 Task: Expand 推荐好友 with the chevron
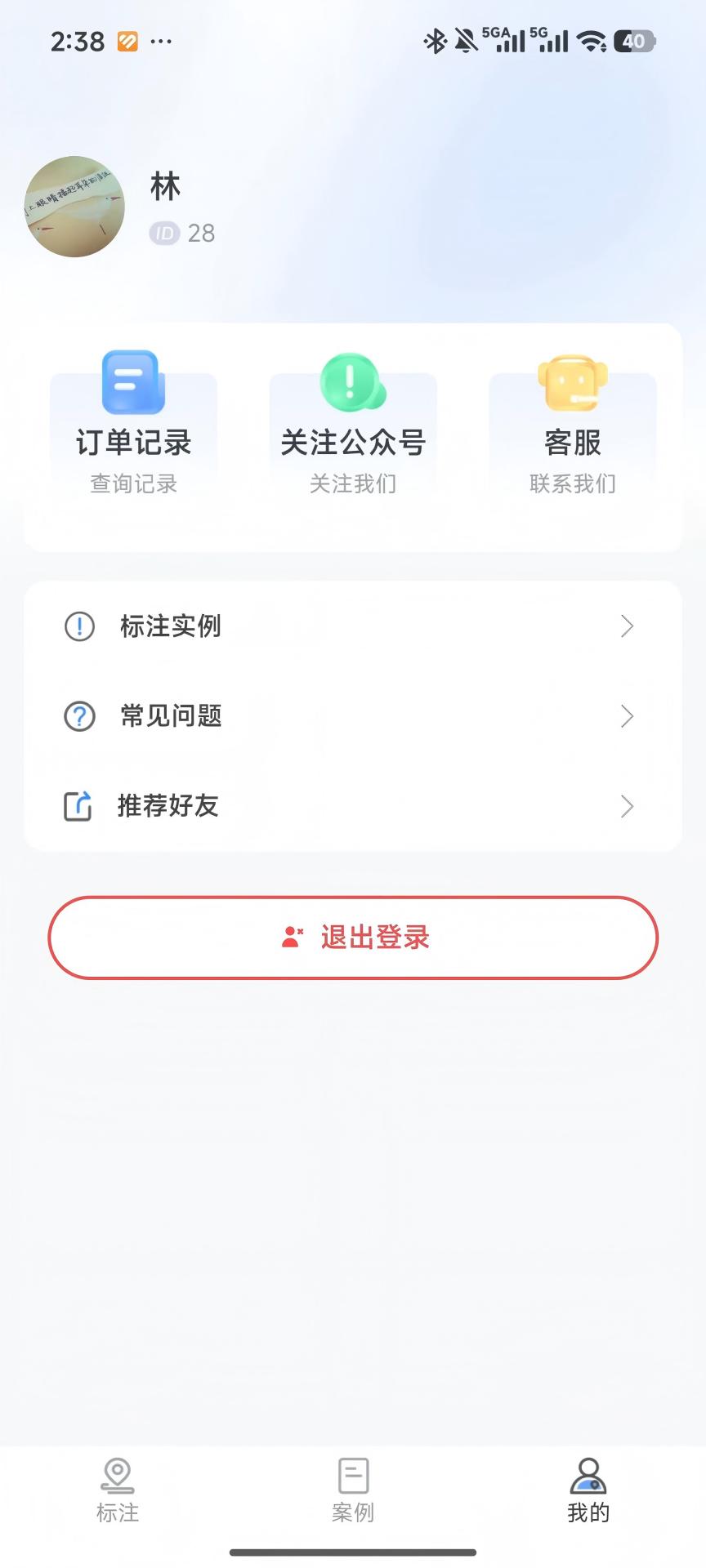point(628,806)
